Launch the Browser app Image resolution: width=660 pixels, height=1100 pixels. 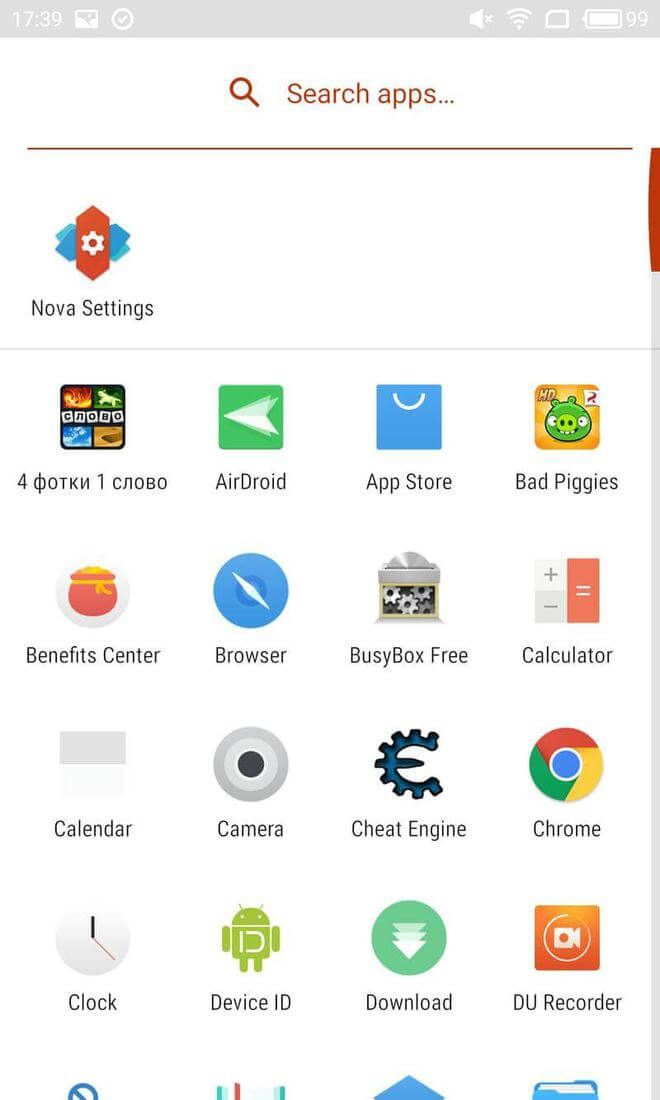pyautogui.click(x=251, y=591)
